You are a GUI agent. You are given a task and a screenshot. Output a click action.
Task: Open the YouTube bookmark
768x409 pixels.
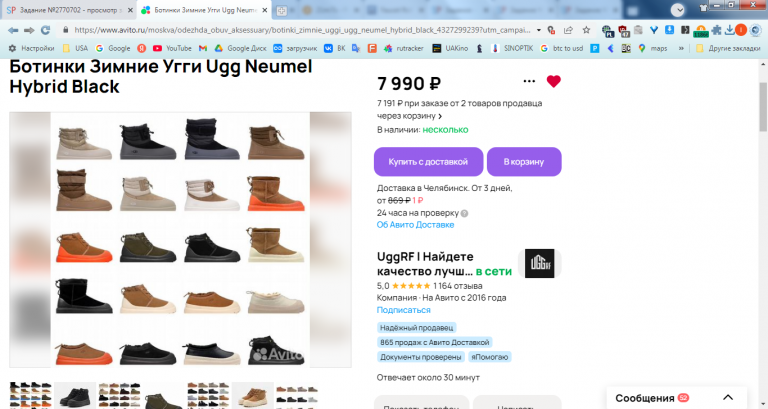click(173, 48)
